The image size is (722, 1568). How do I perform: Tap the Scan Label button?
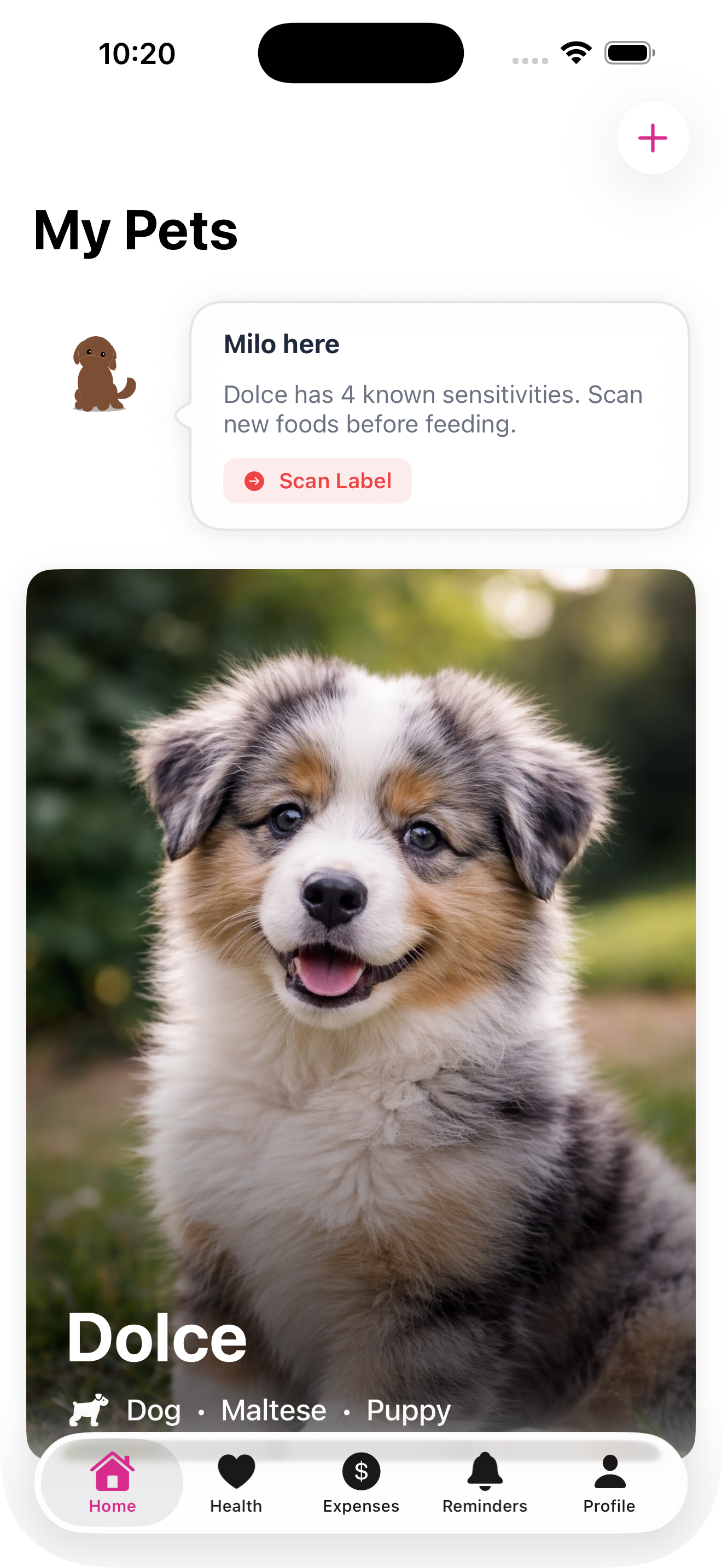click(x=317, y=481)
